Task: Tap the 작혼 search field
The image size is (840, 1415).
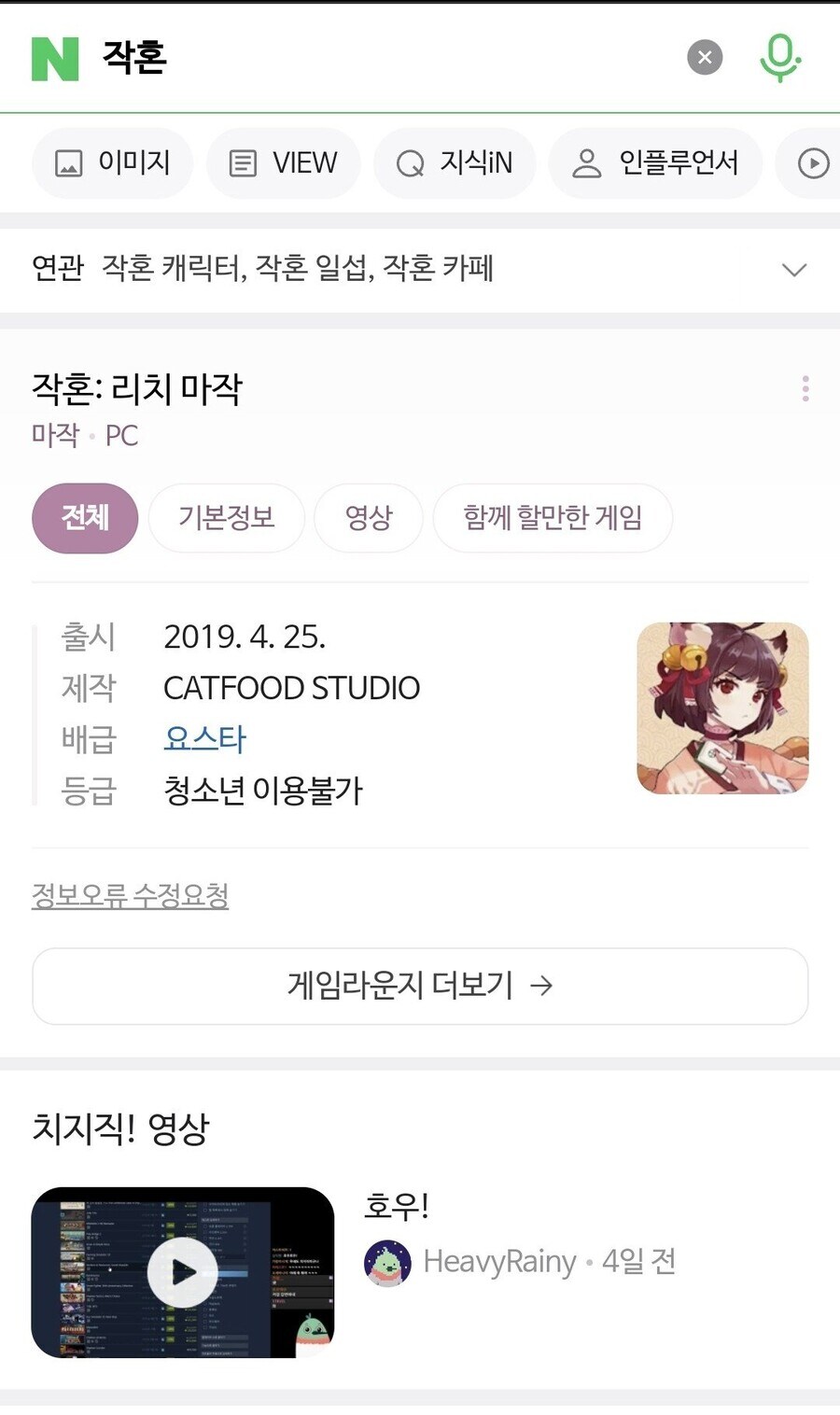Action: [x=373, y=58]
